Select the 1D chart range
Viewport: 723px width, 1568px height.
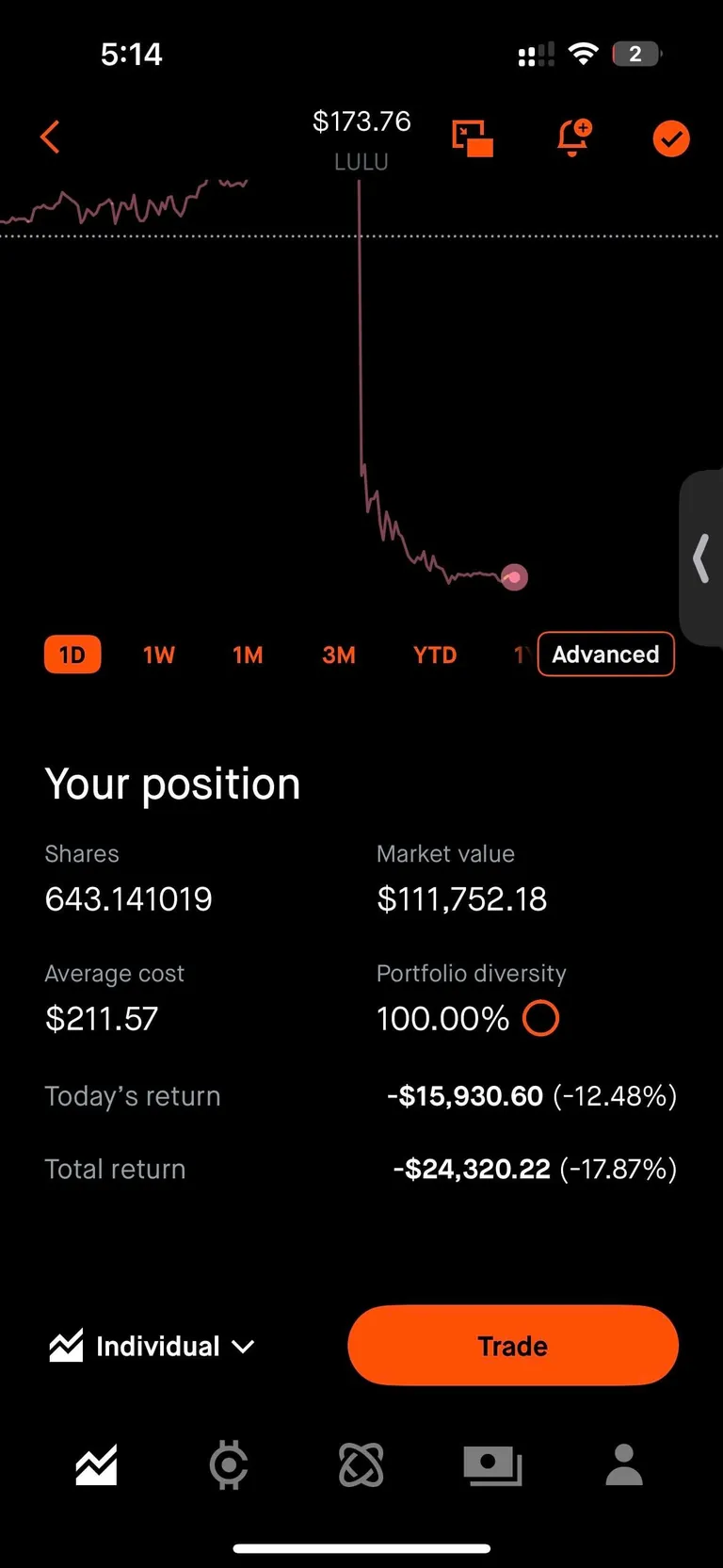pyautogui.click(x=72, y=655)
